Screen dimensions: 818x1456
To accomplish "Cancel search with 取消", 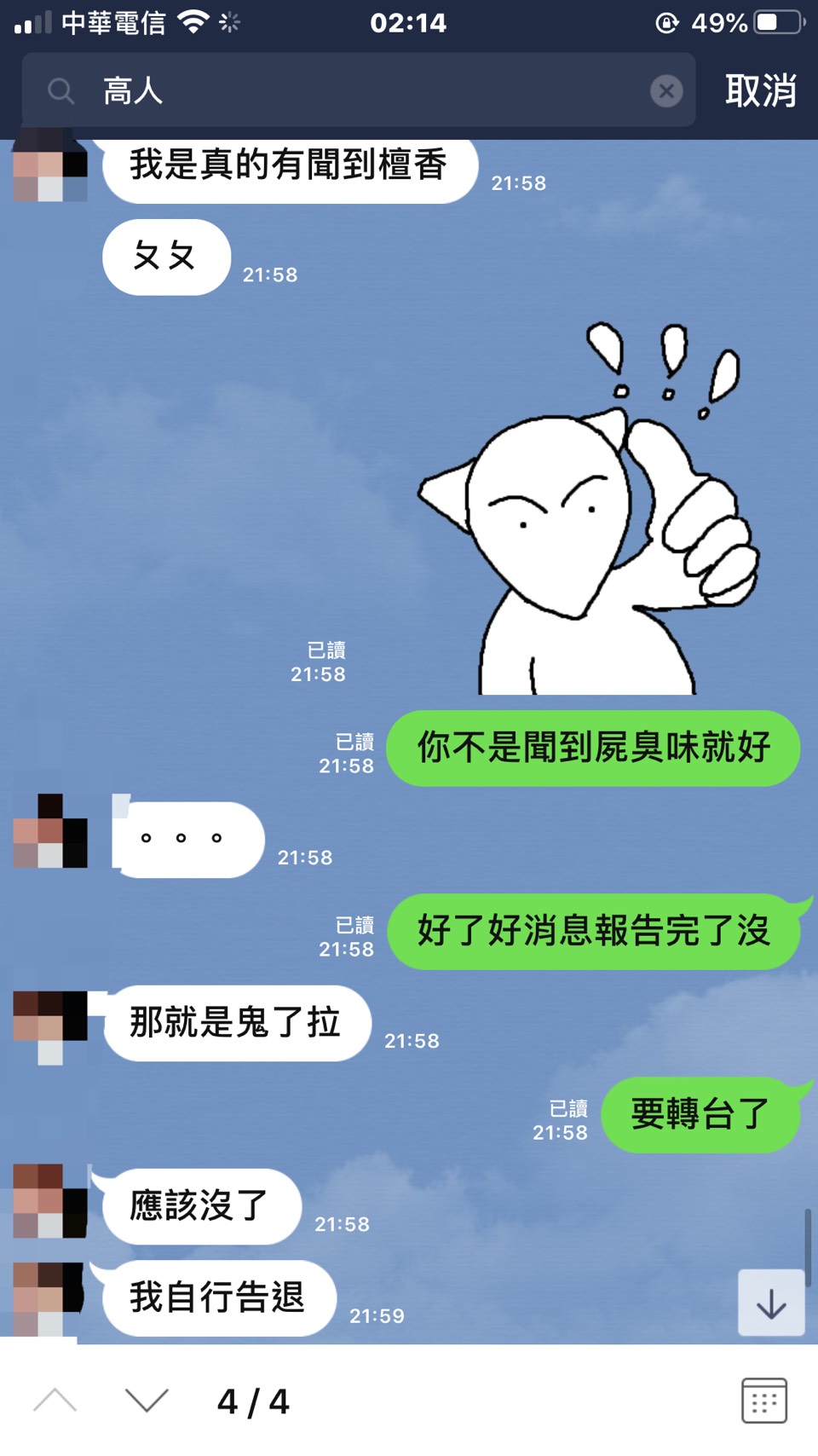I will pyautogui.click(x=760, y=90).
